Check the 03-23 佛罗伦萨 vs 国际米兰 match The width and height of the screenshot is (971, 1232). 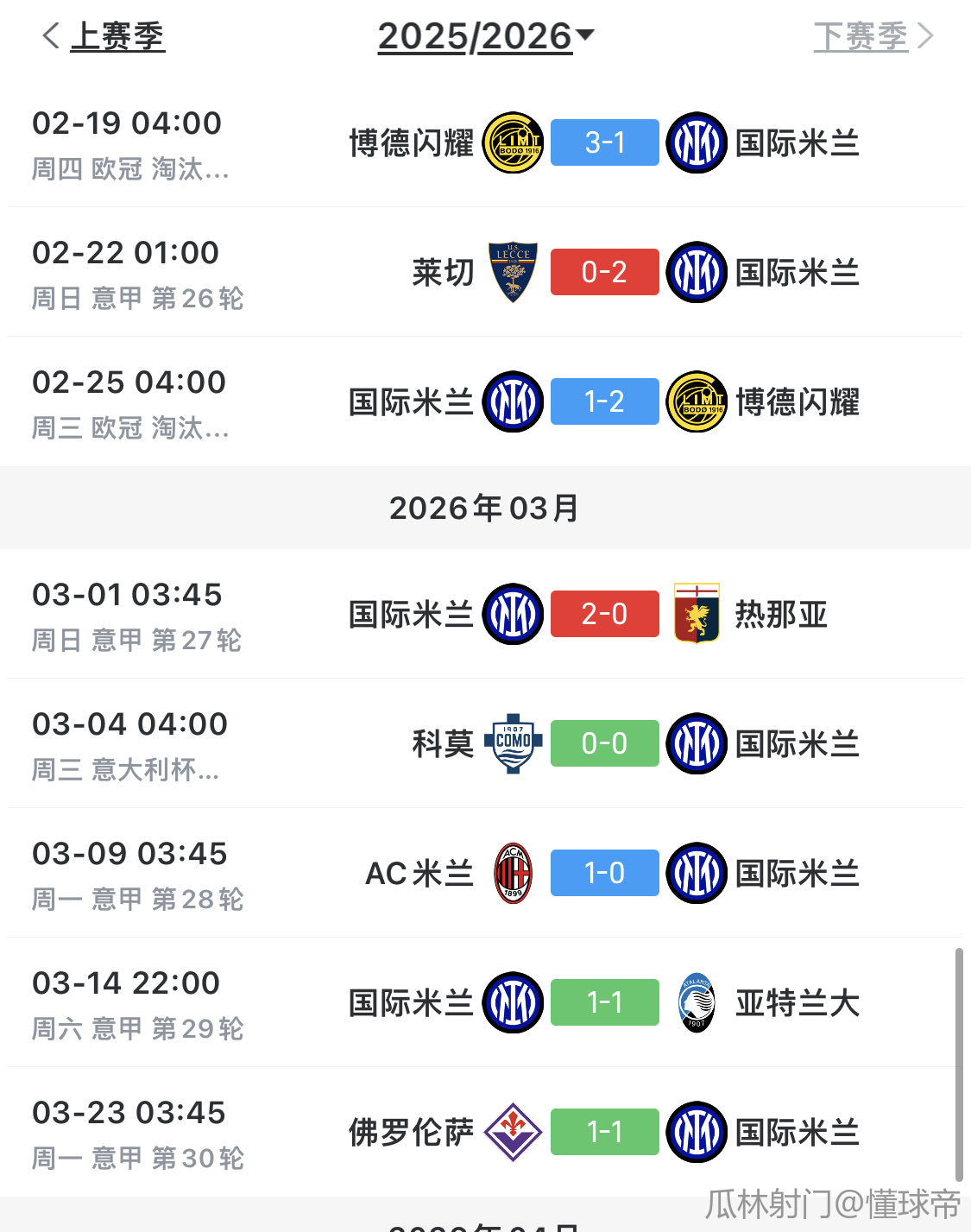604,1132
